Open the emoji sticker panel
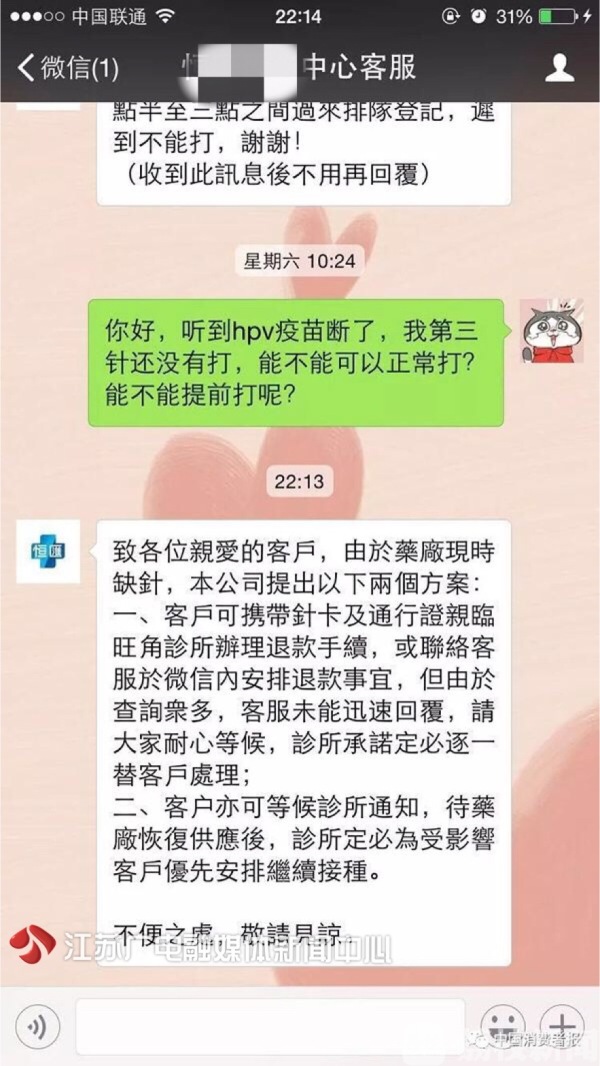600x1066 pixels. pos(503,1026)
